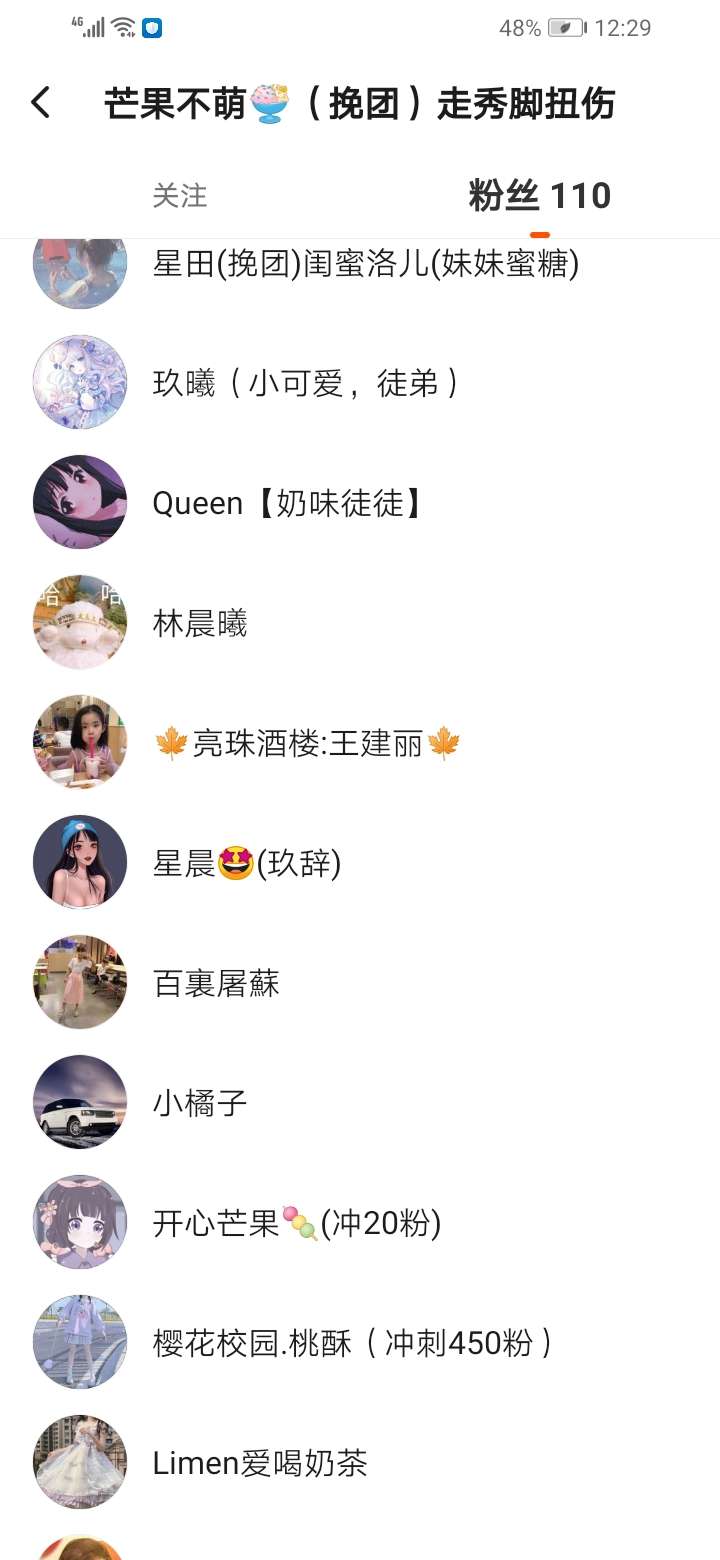Open 玖曦（小可爱，徒弟）profile
The height and width of the screenshot is (1560, 720).
[x=305, y=383]
